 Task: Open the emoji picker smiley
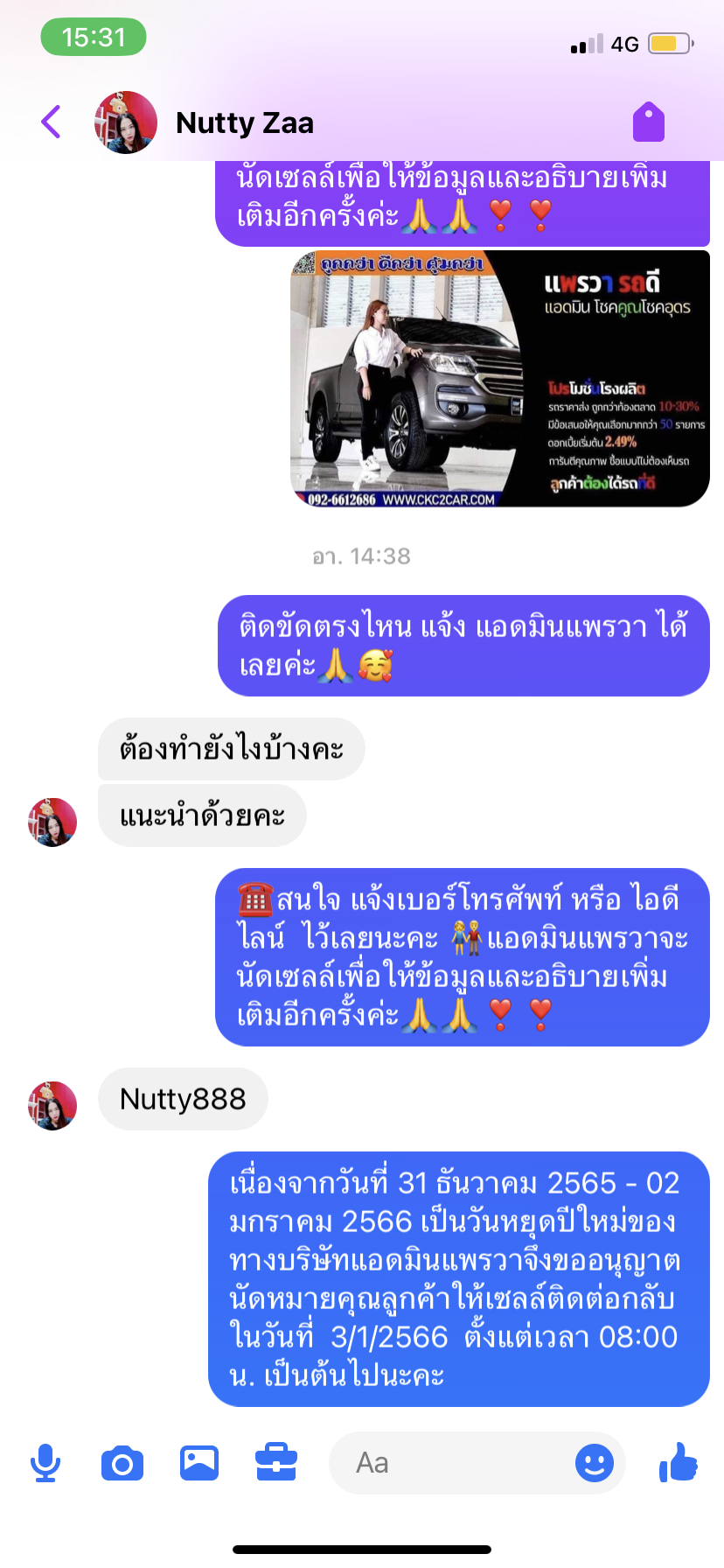pos(595,1463)
